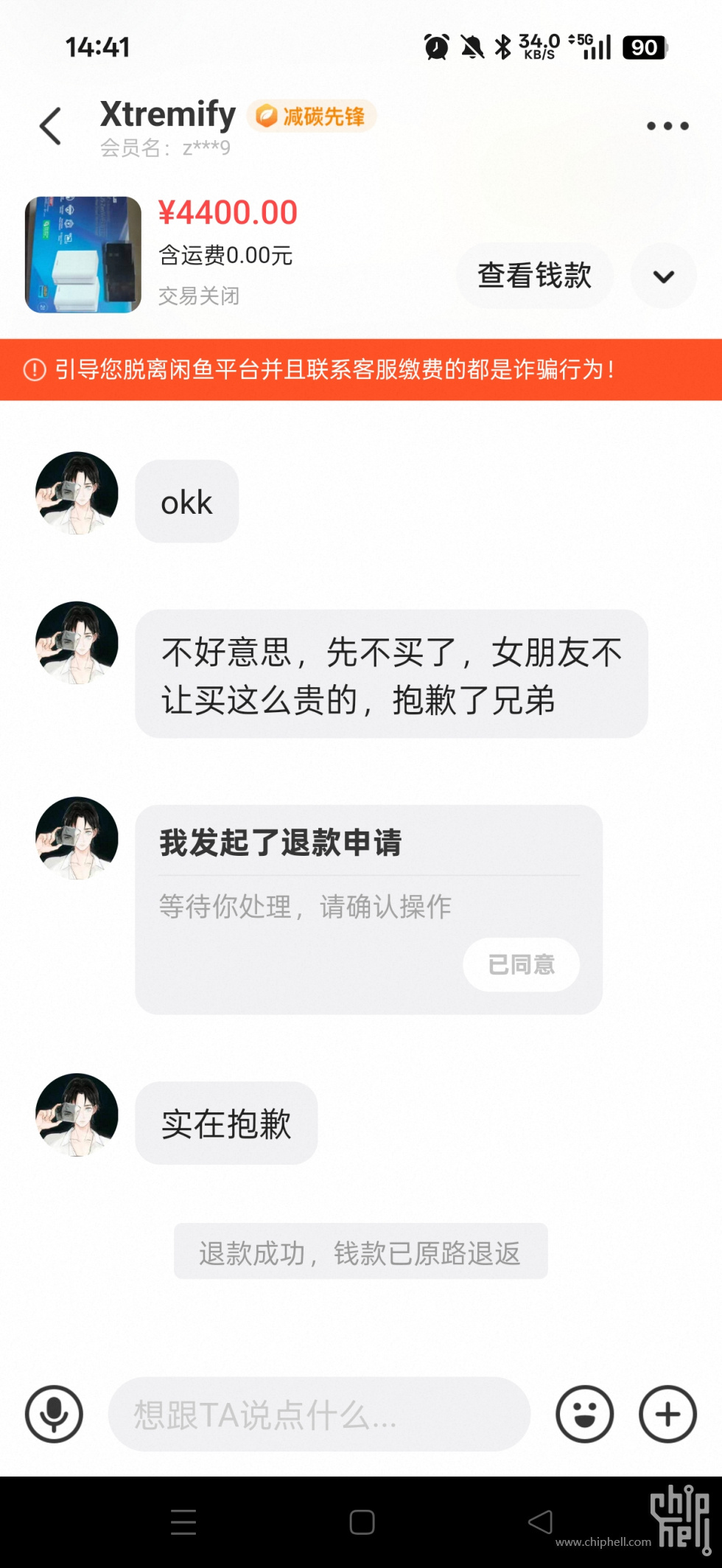Switch to voice input microphone
The image size is (722, 1568).
54,1414
